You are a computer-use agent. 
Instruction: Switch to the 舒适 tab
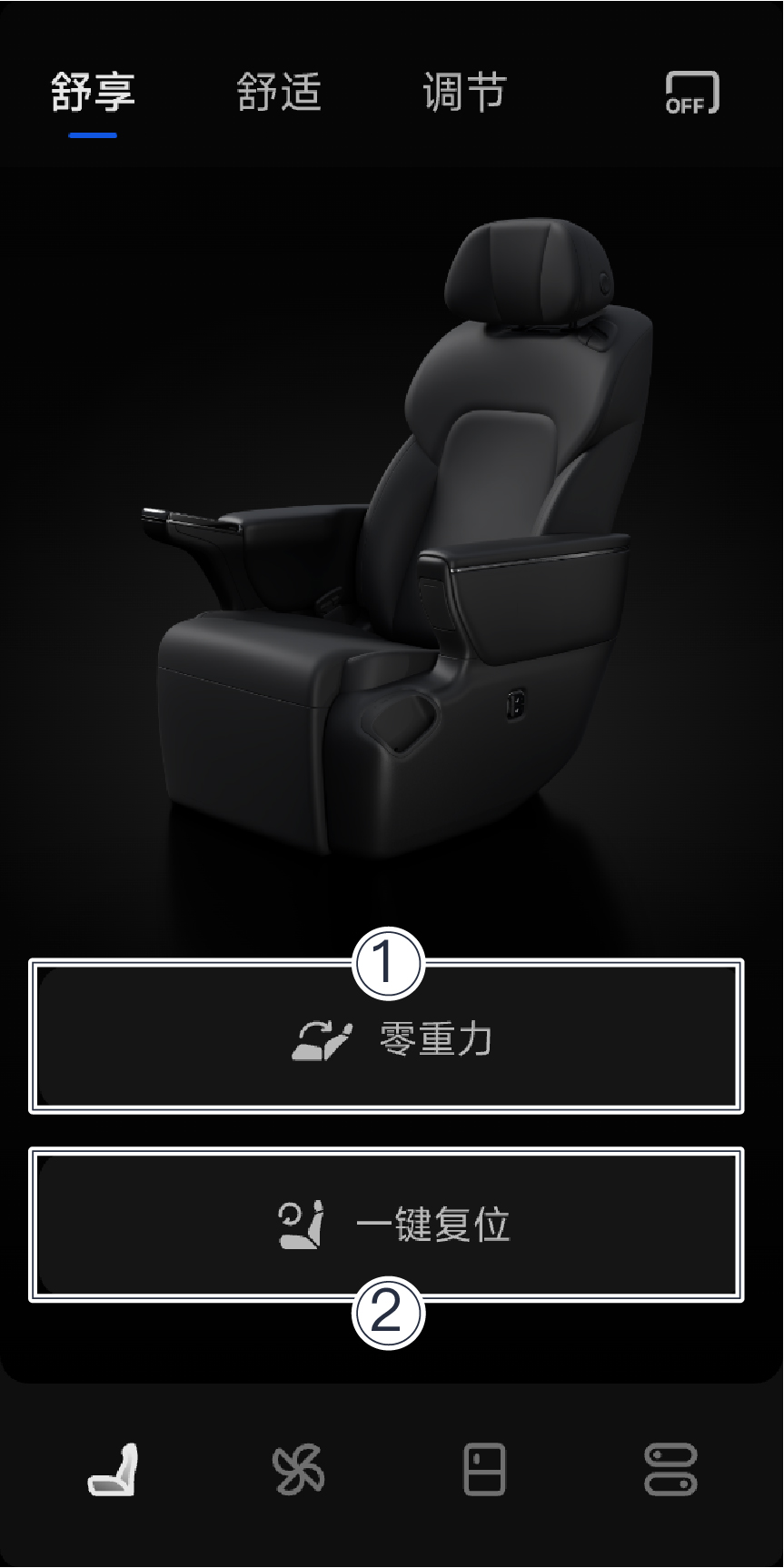pos(279,93)
